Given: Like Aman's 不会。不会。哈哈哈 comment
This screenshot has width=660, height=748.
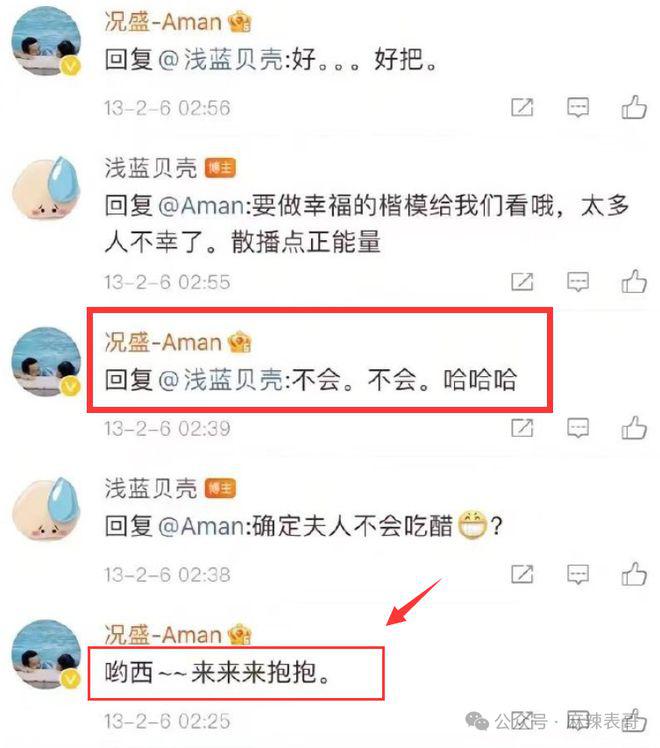Looking at the screenshot, I should point(634,428).
